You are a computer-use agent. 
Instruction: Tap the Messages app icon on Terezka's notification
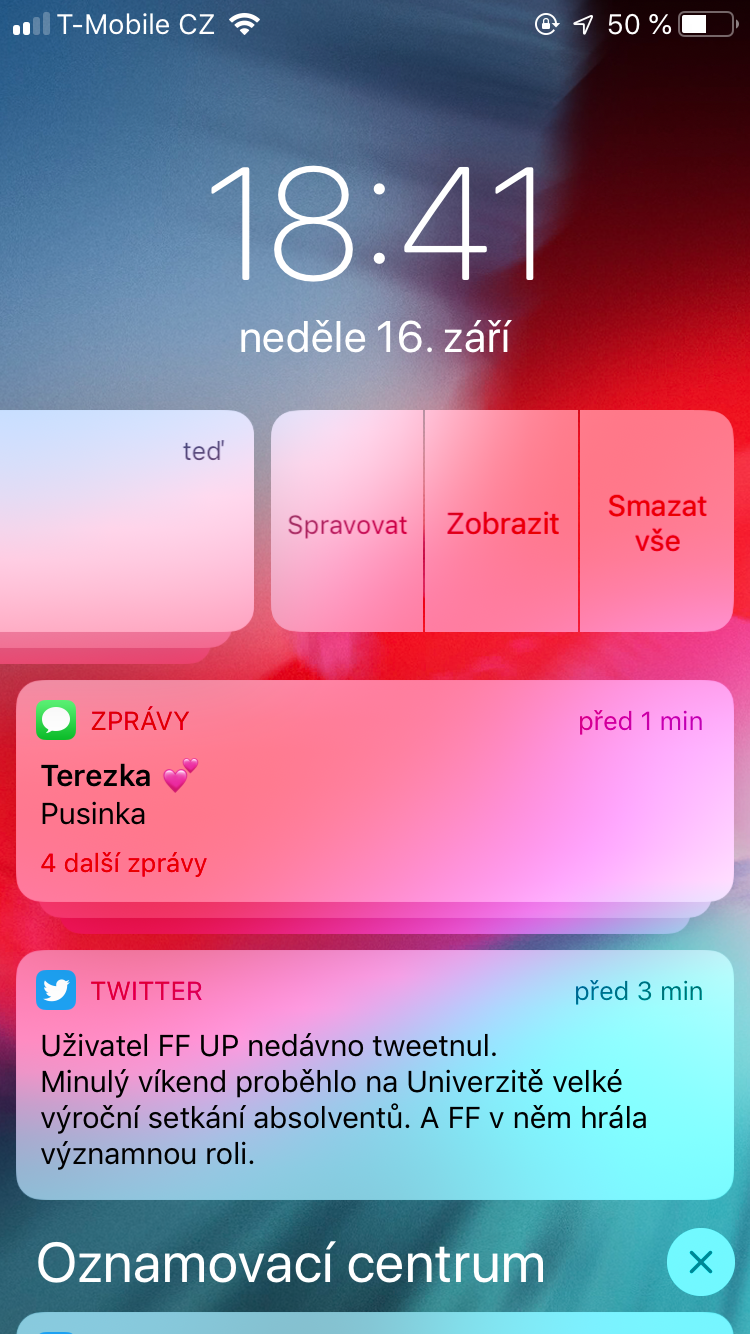click(x=56, y=720)
